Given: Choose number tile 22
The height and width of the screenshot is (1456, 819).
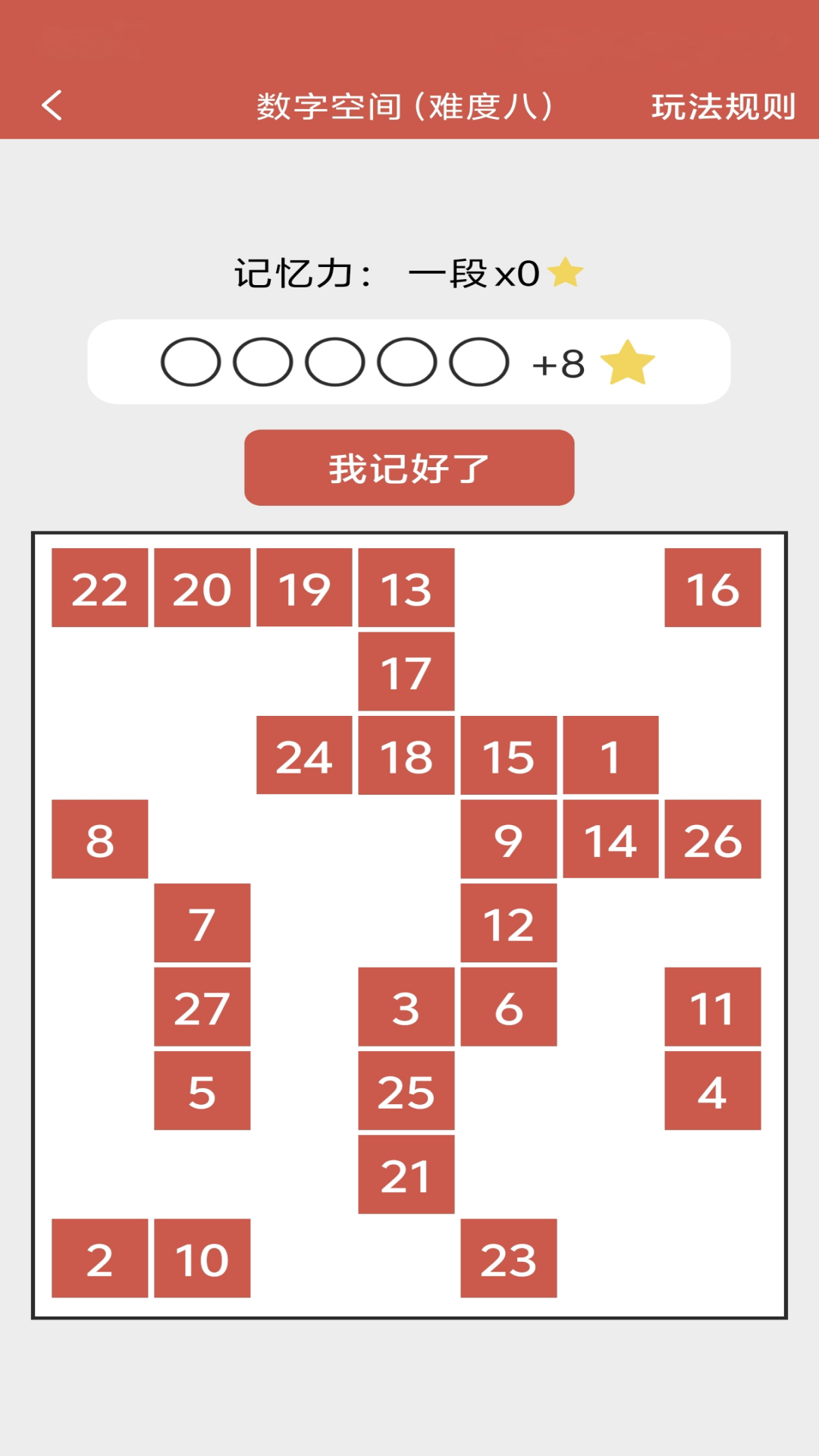Looking at the screenshot, I should [99, 588].
